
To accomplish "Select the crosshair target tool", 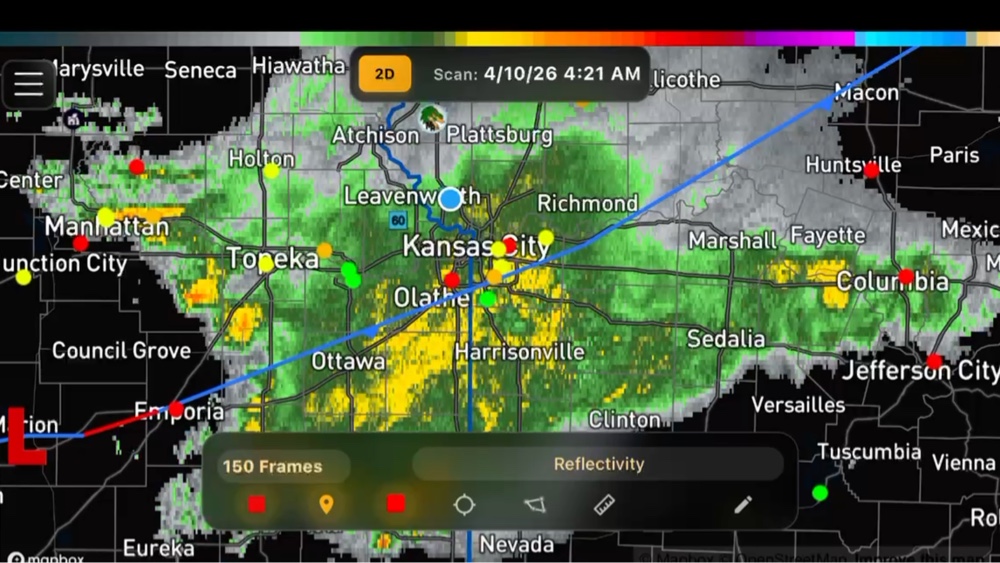I will (464, 505).
